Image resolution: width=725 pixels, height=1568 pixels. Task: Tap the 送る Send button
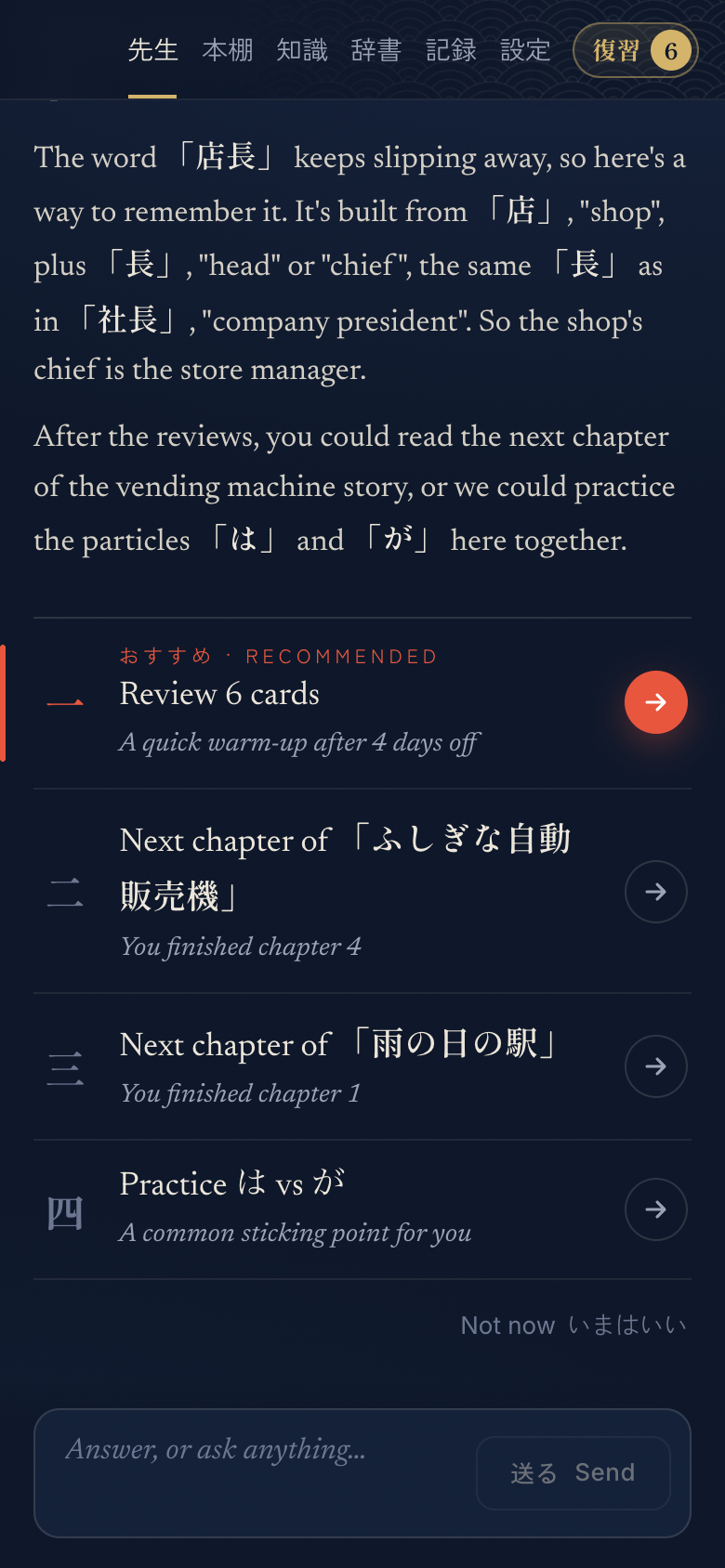pyautogui.click(x=573, y=1473)
